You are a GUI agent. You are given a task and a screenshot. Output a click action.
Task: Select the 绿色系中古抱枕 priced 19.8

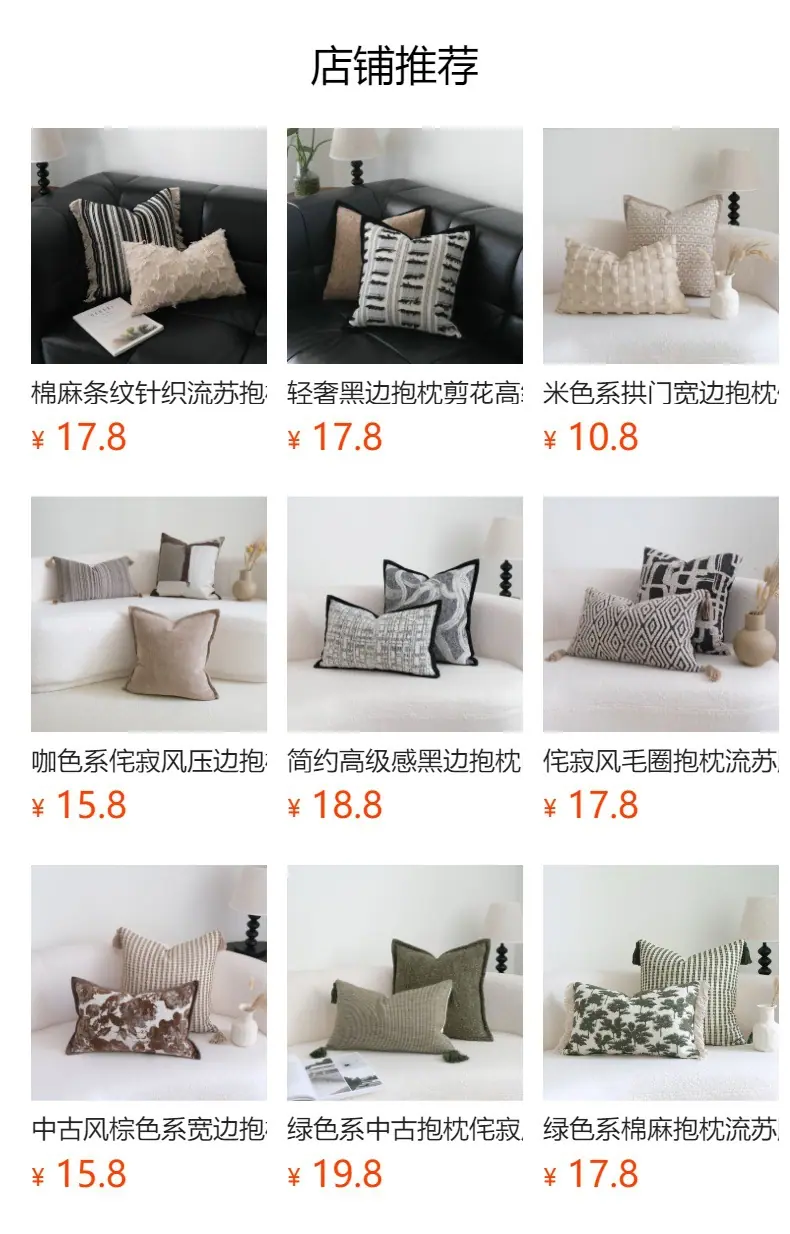pyautogui.click(x=405, y=1030)
